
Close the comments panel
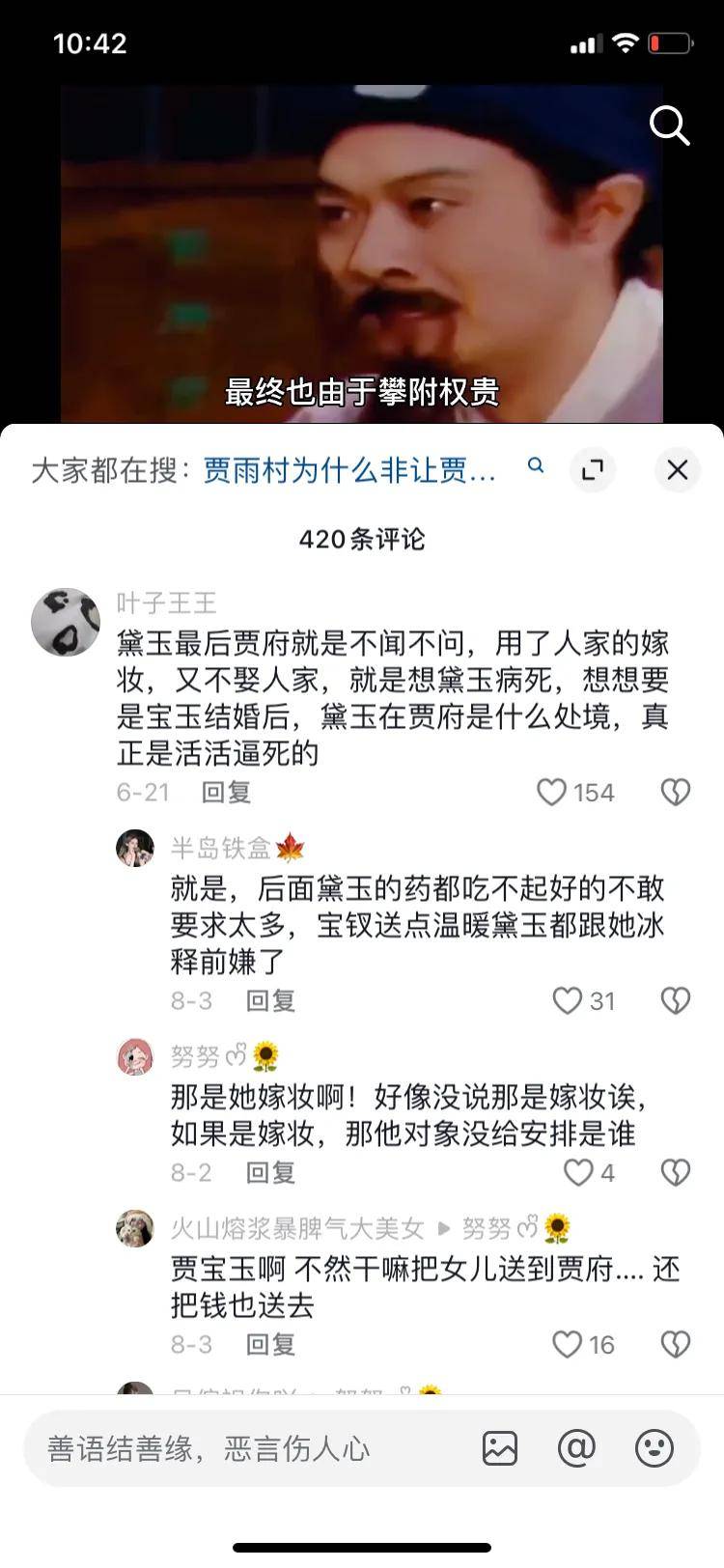[678, 470]
